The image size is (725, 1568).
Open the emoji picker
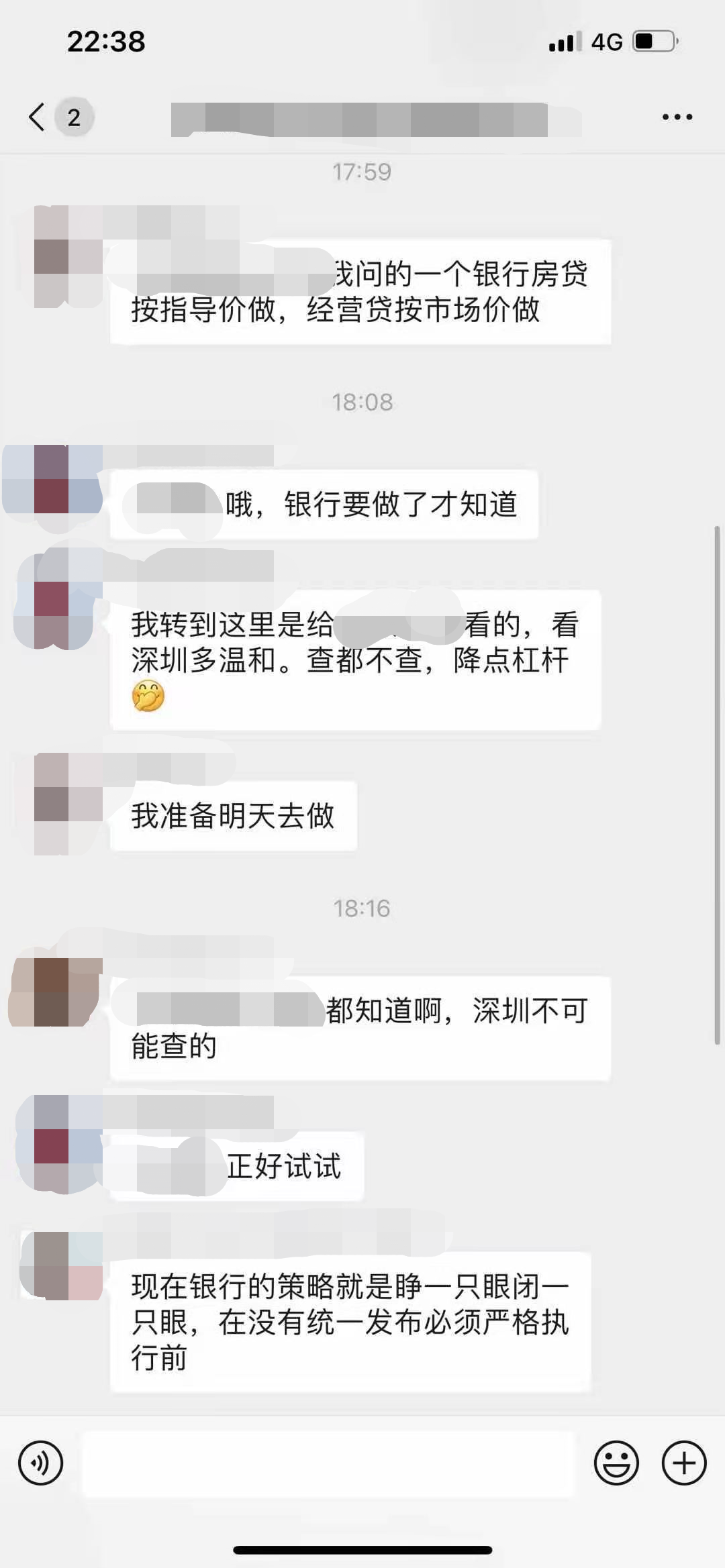pyautogui.click(x=616, y=1463)
